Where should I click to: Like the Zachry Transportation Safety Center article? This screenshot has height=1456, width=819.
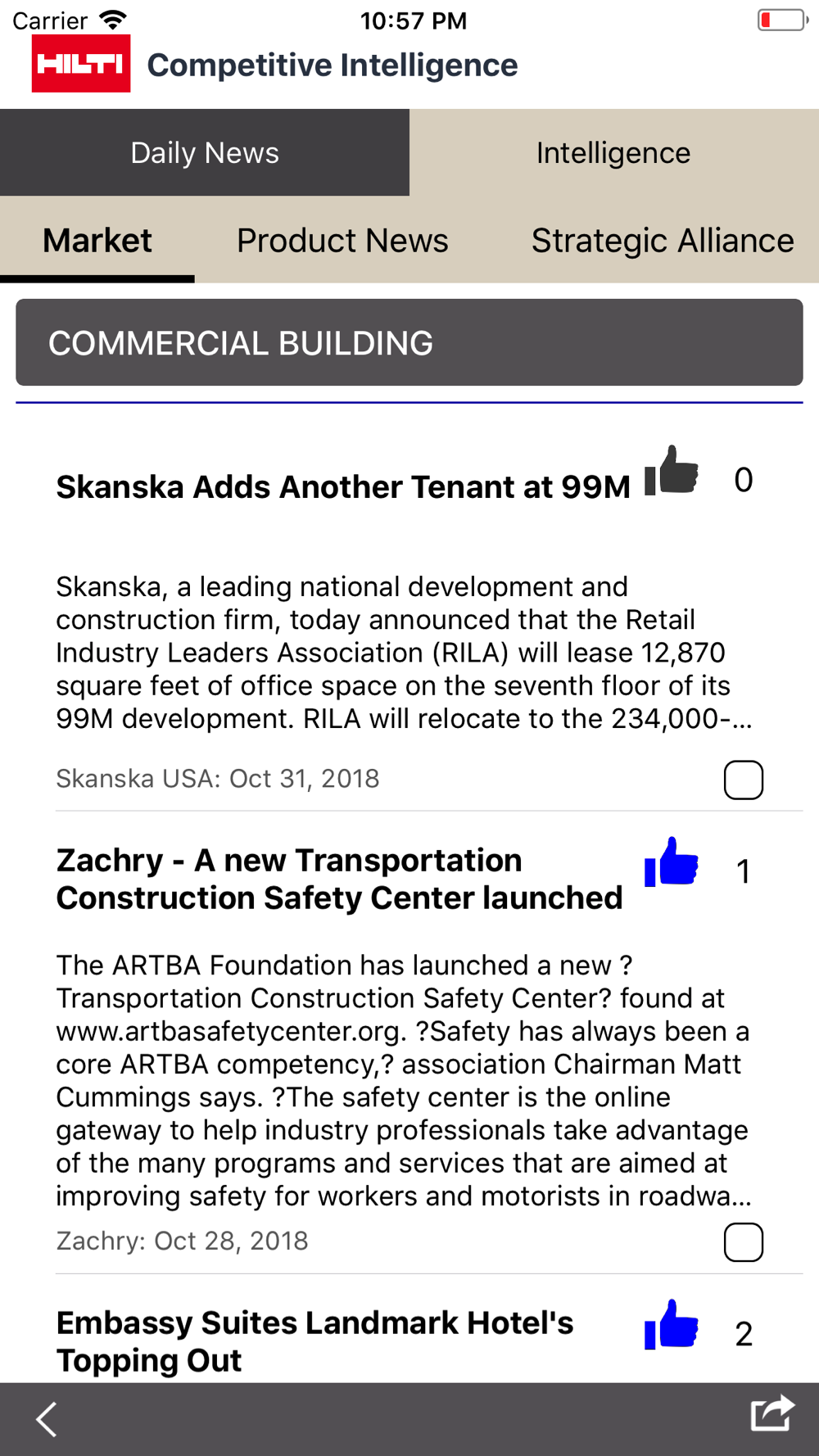pyautogui.click(x=671, y=862)
